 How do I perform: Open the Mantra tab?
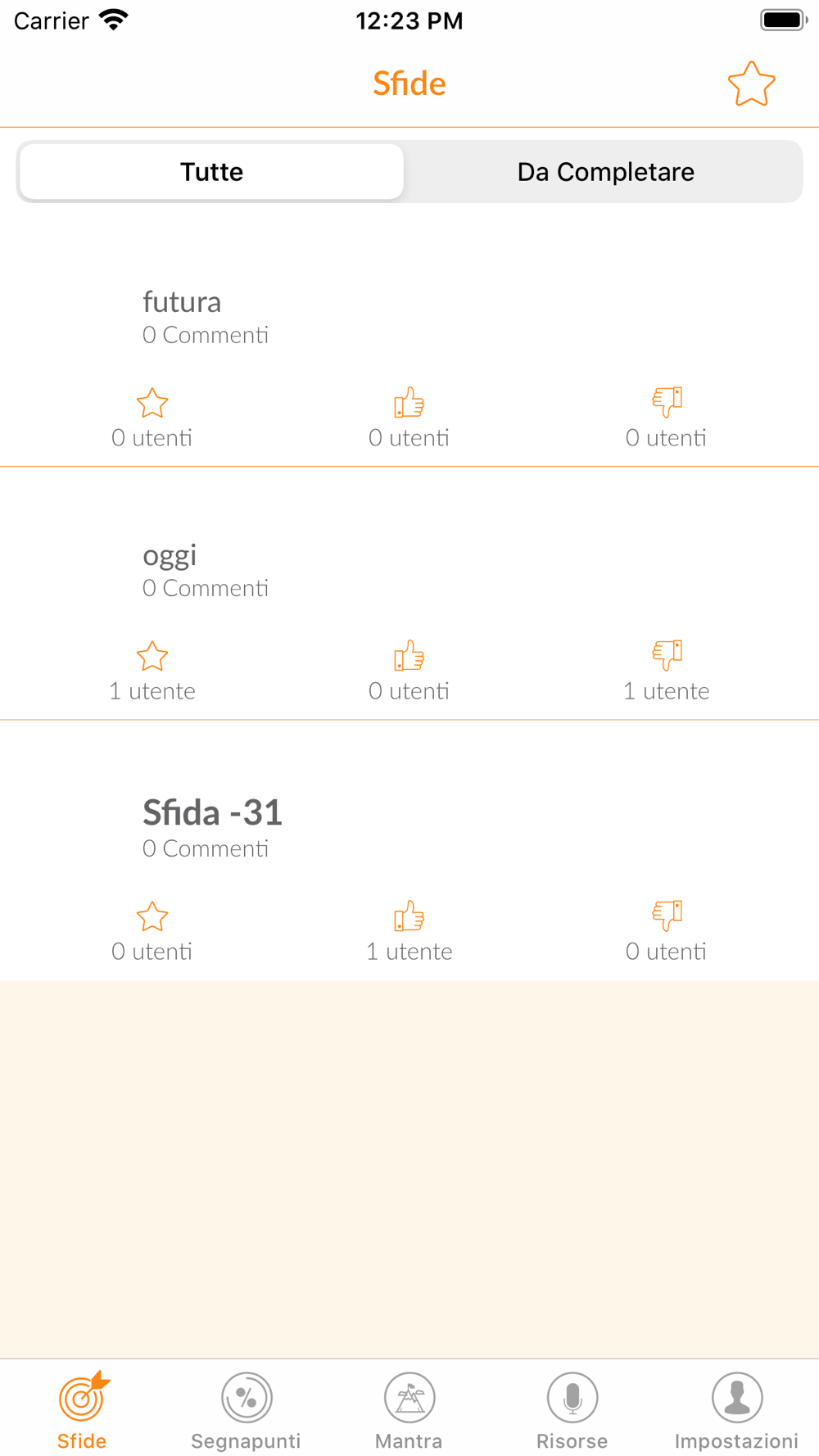pos(409,1411)
